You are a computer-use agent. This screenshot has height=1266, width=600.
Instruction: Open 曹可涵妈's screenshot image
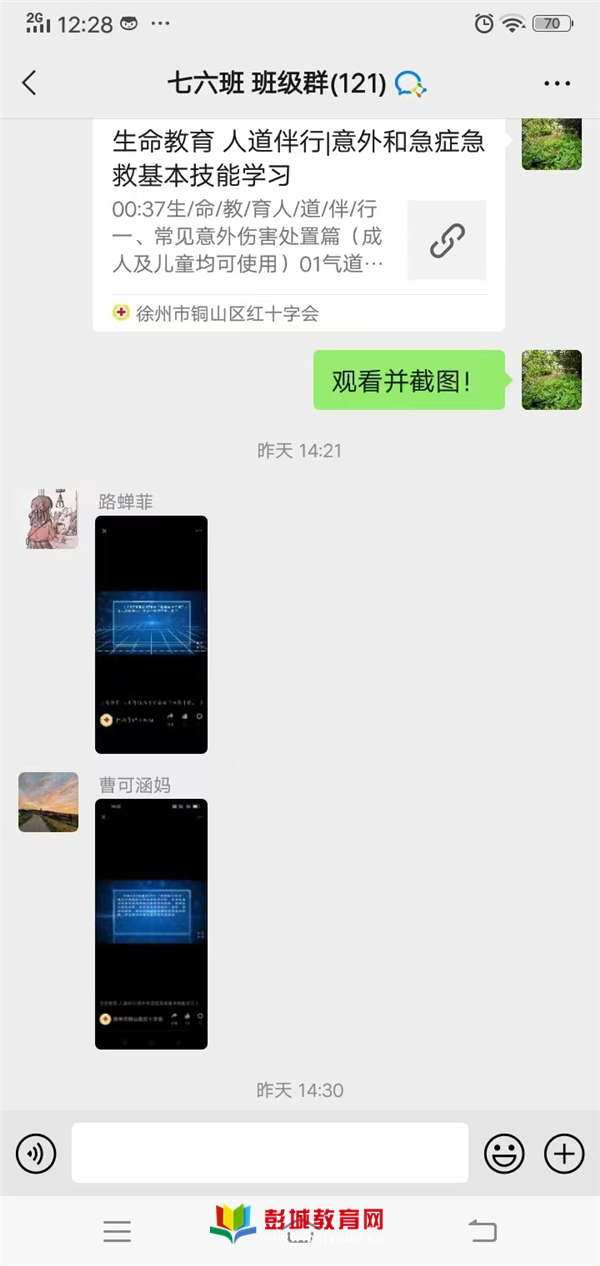coord(151,923)
